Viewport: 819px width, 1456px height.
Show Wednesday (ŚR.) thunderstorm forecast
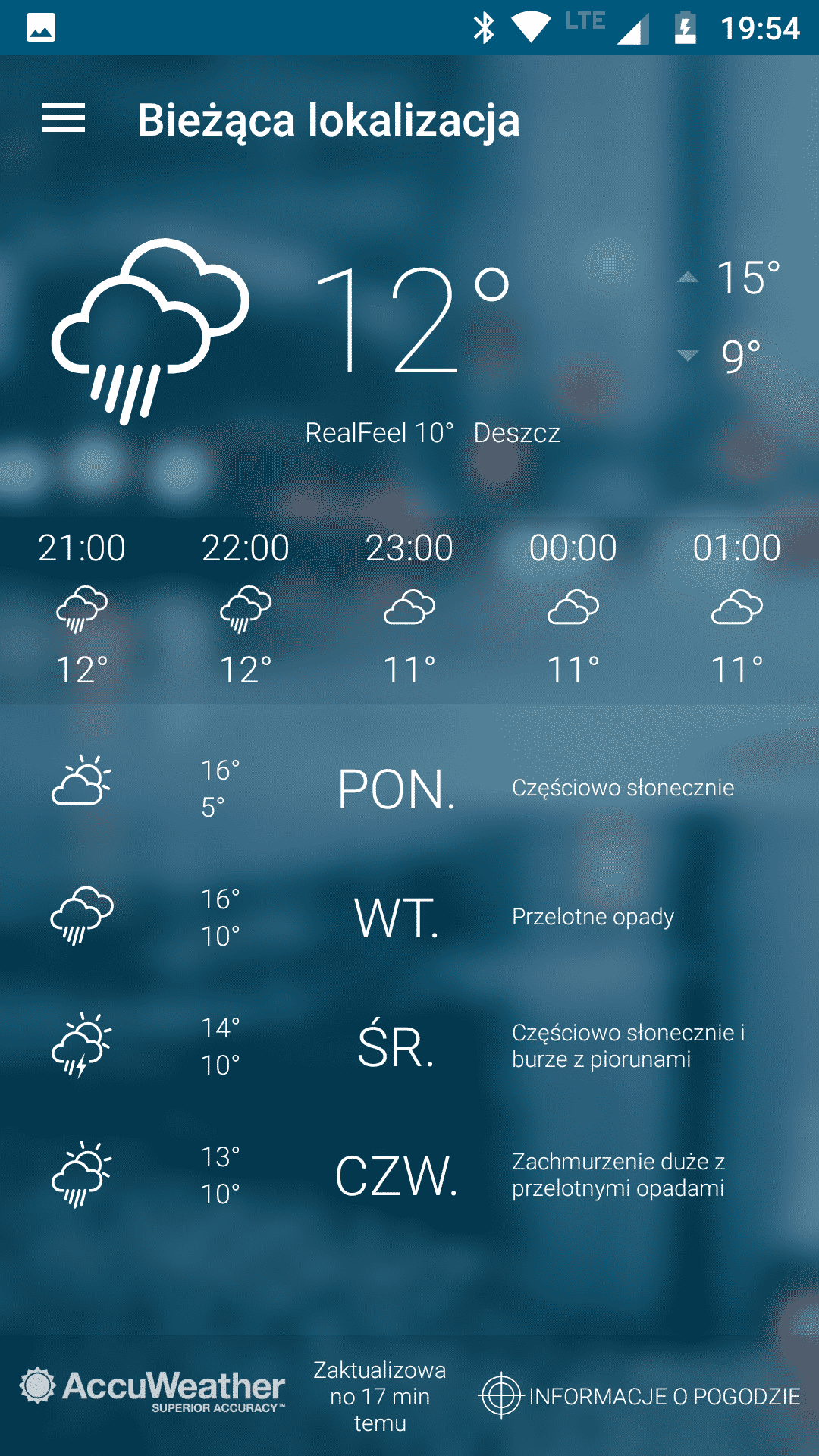[409, 1046]
